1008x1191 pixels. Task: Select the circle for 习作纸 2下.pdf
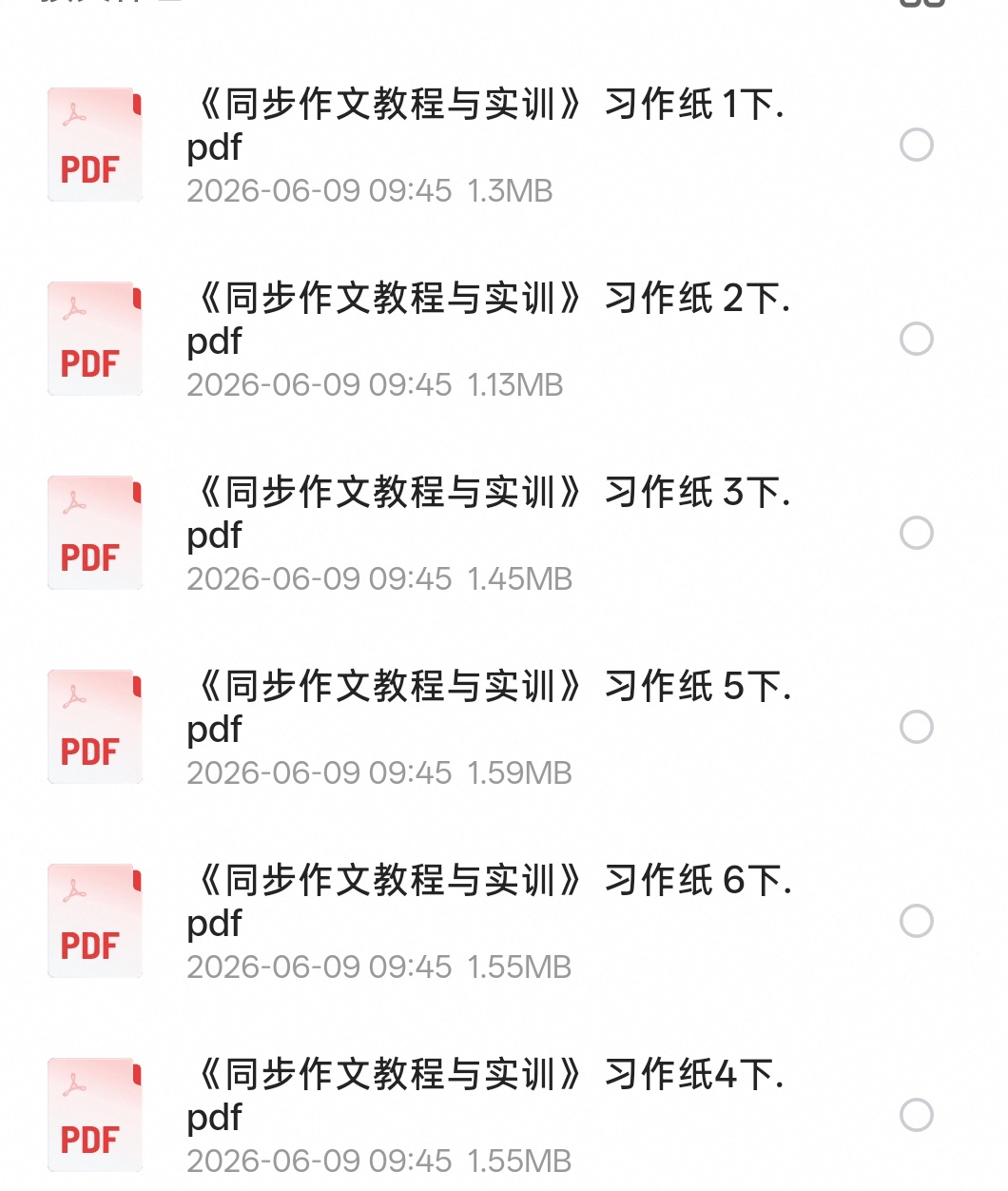coord(917,339)
